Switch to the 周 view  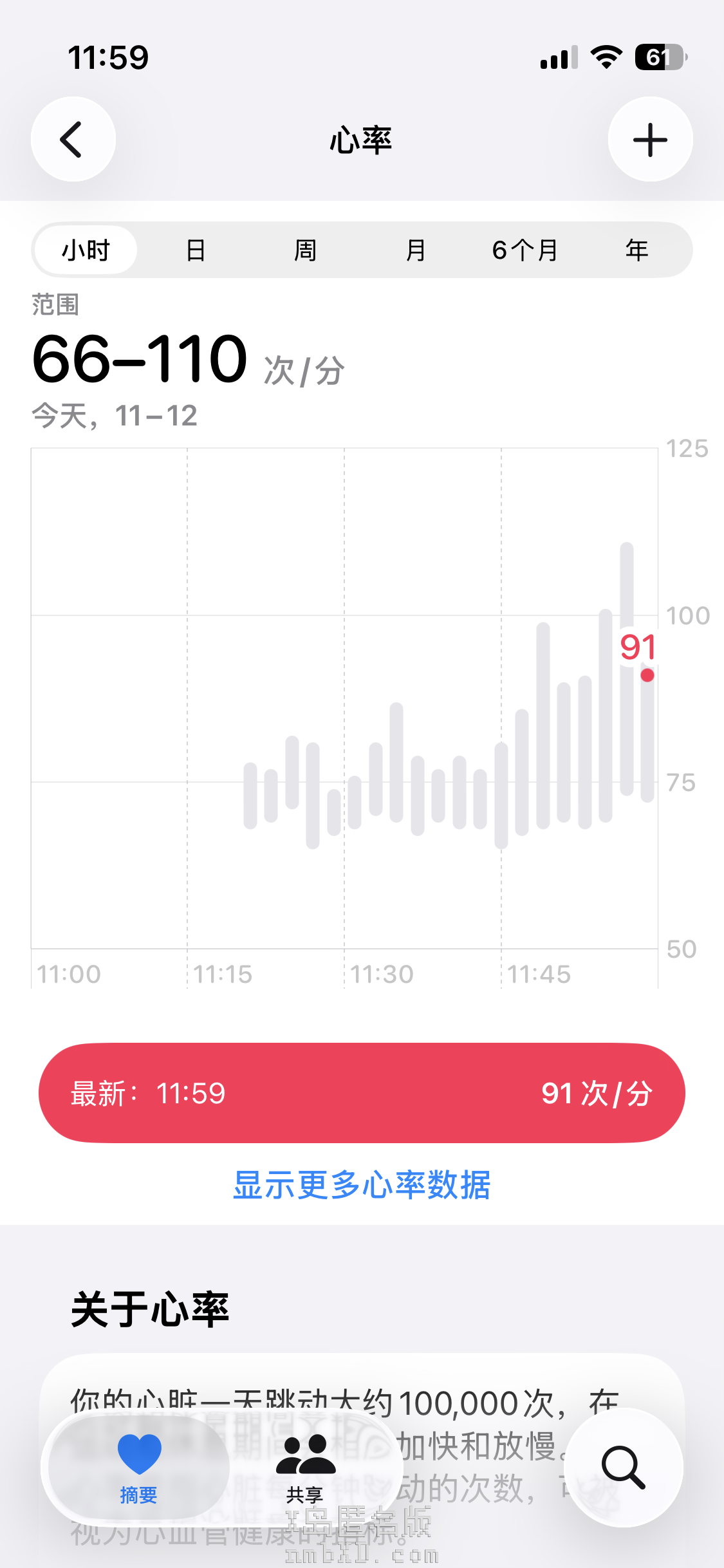306,250
